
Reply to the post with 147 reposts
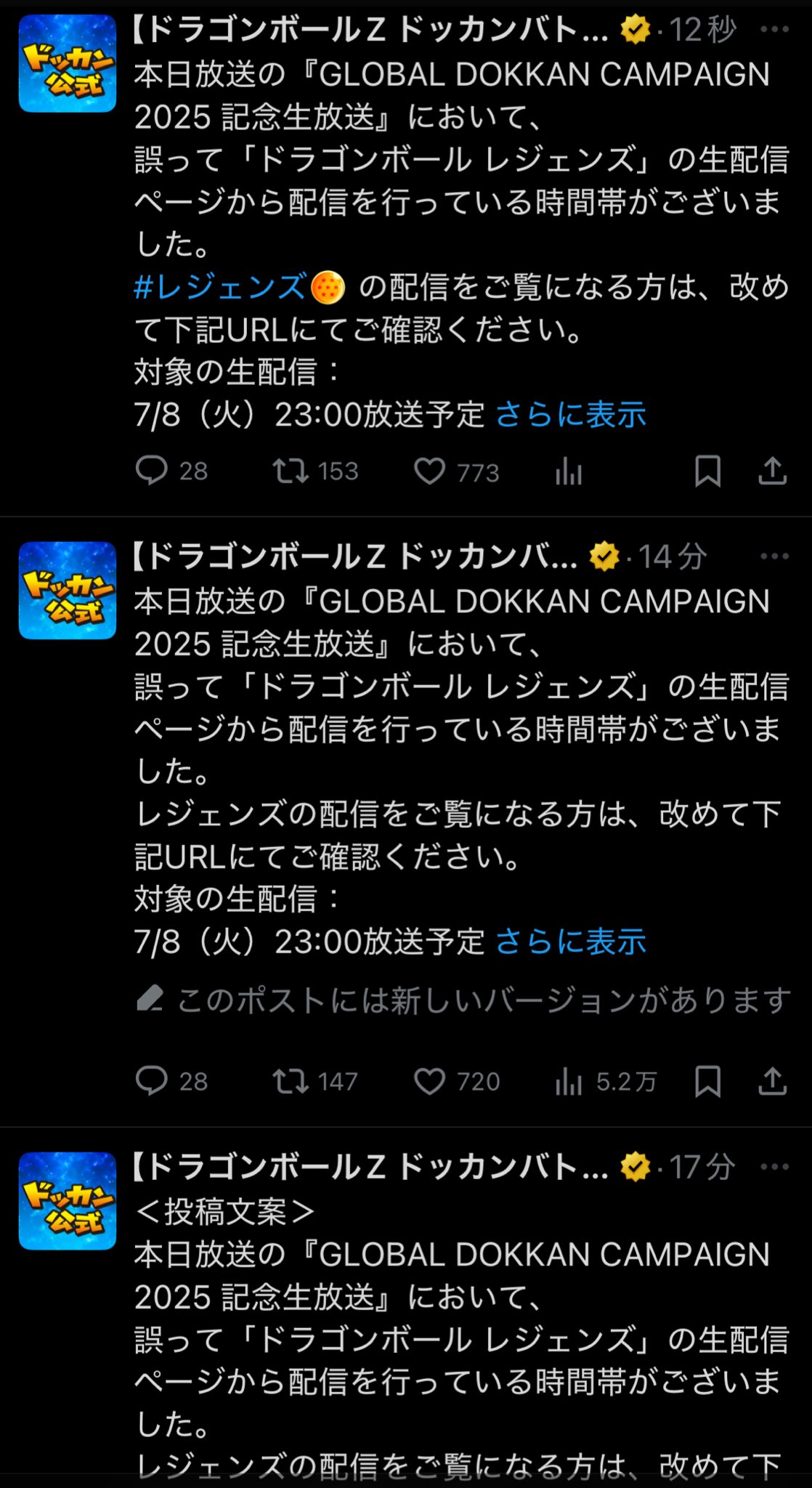point(152,1081)
